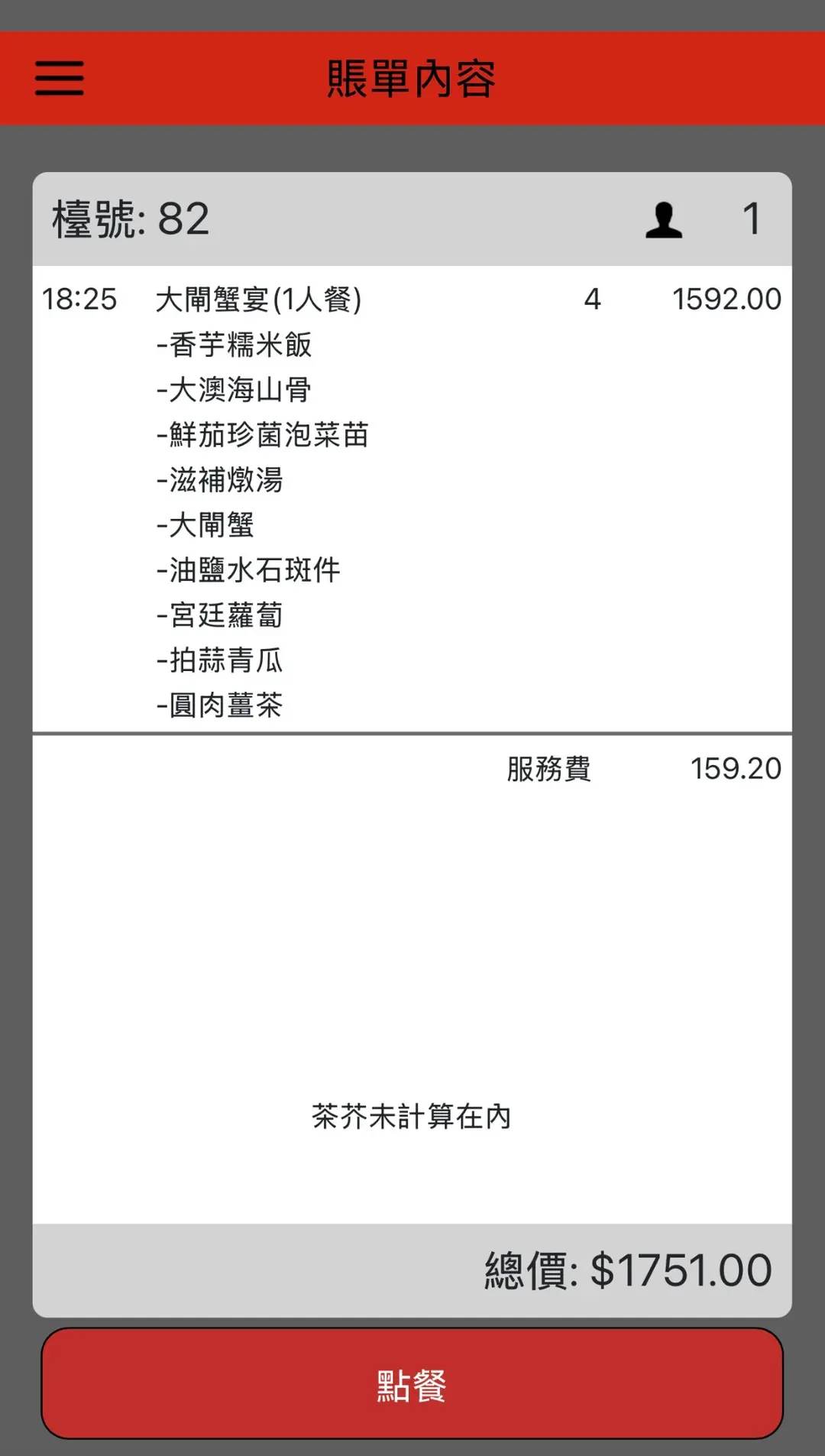825x1456 pixels.
Task: Open the hamburger drawer menu
Action: click(x=59, y=79)
